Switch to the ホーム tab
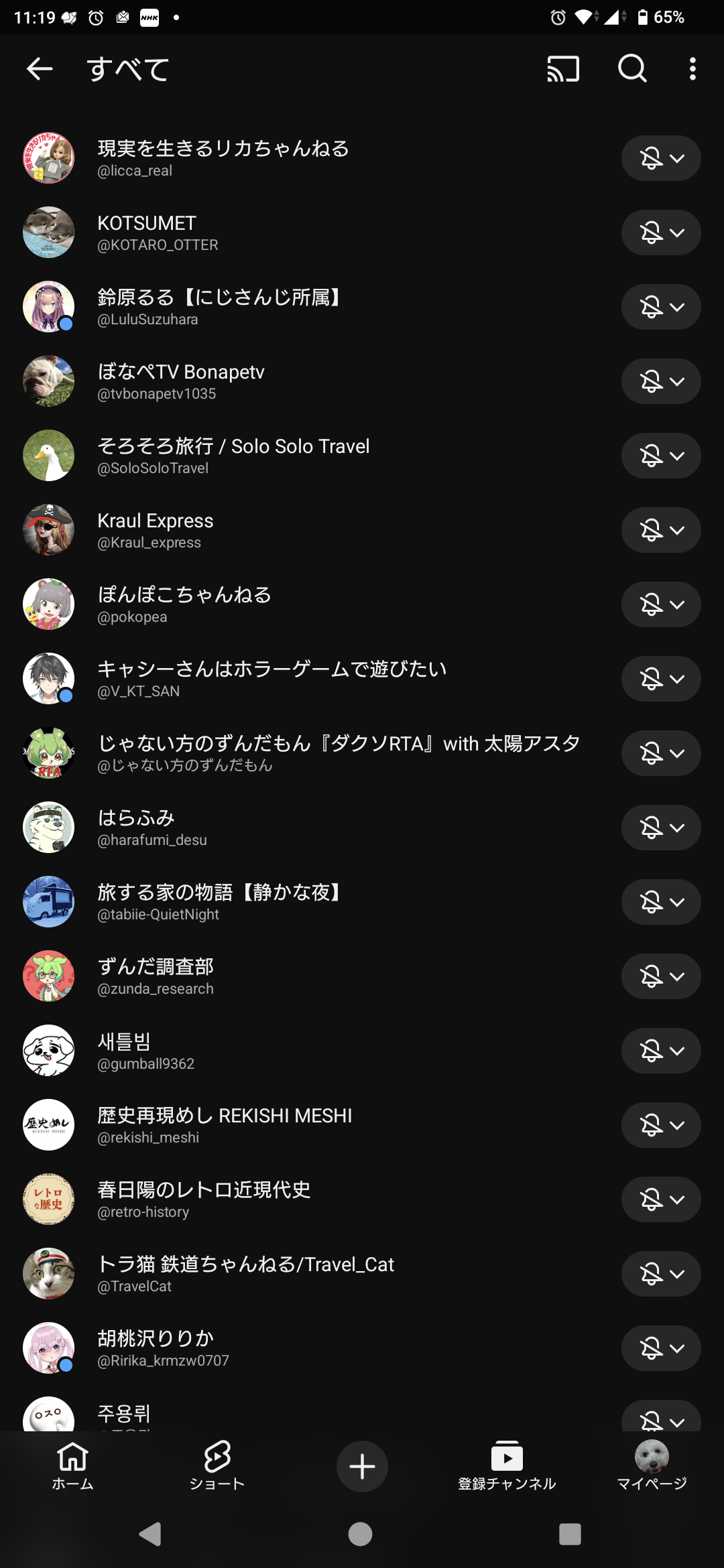Viewport: 724px width, 1568px height. (x=72, y=1466)
